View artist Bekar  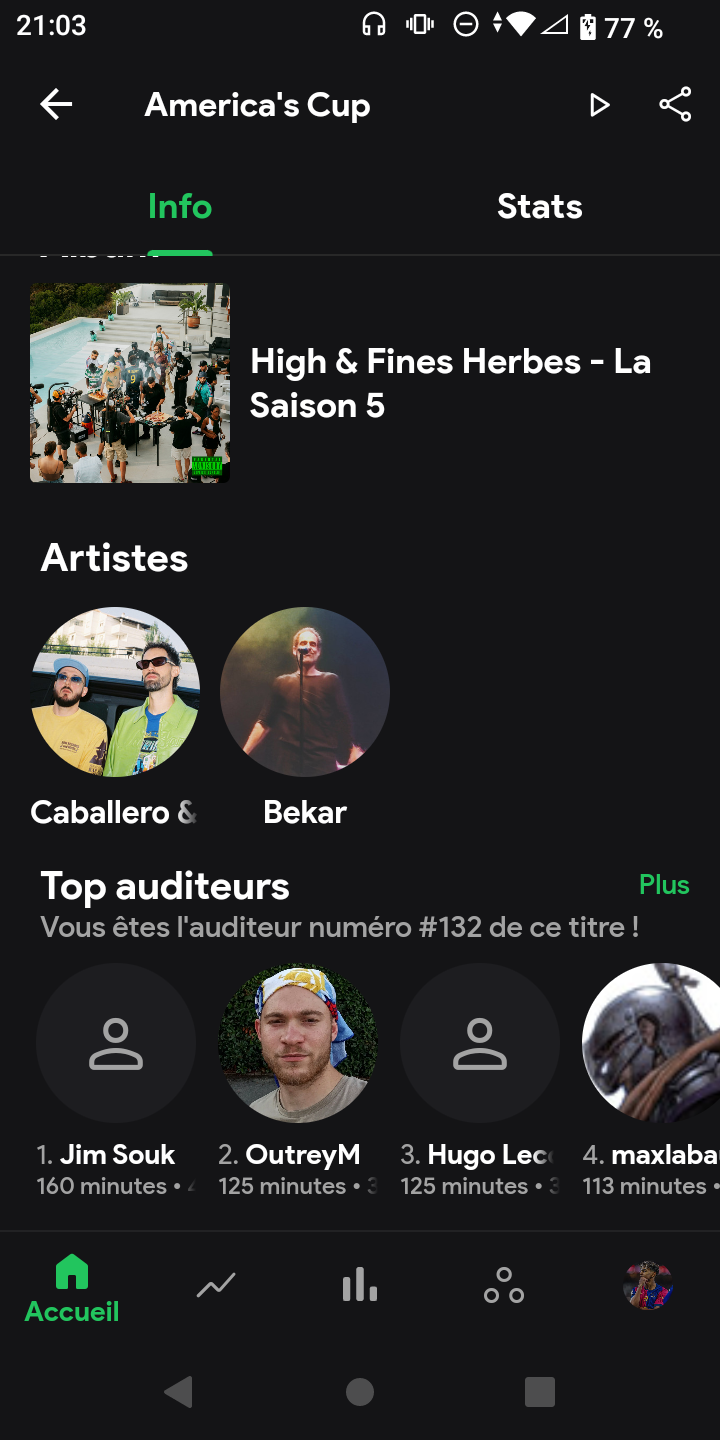[x=304, y=692]
